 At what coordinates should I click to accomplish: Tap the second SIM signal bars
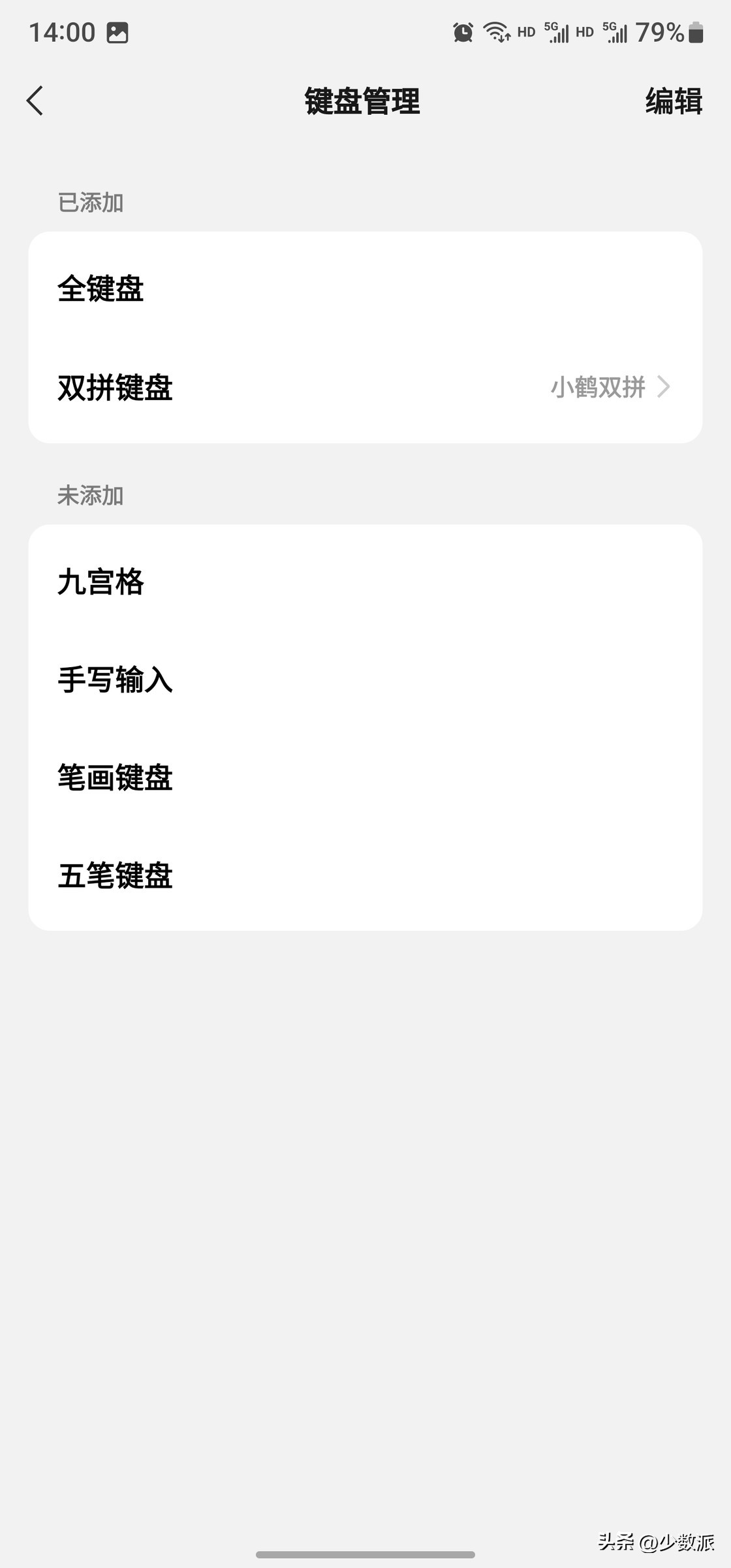pos(616,31)
